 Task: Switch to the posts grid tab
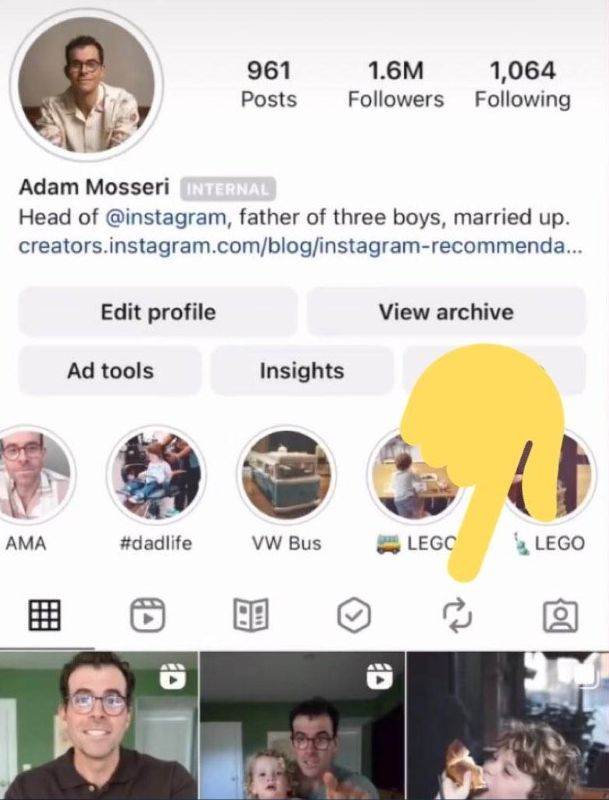coord(44,616)
